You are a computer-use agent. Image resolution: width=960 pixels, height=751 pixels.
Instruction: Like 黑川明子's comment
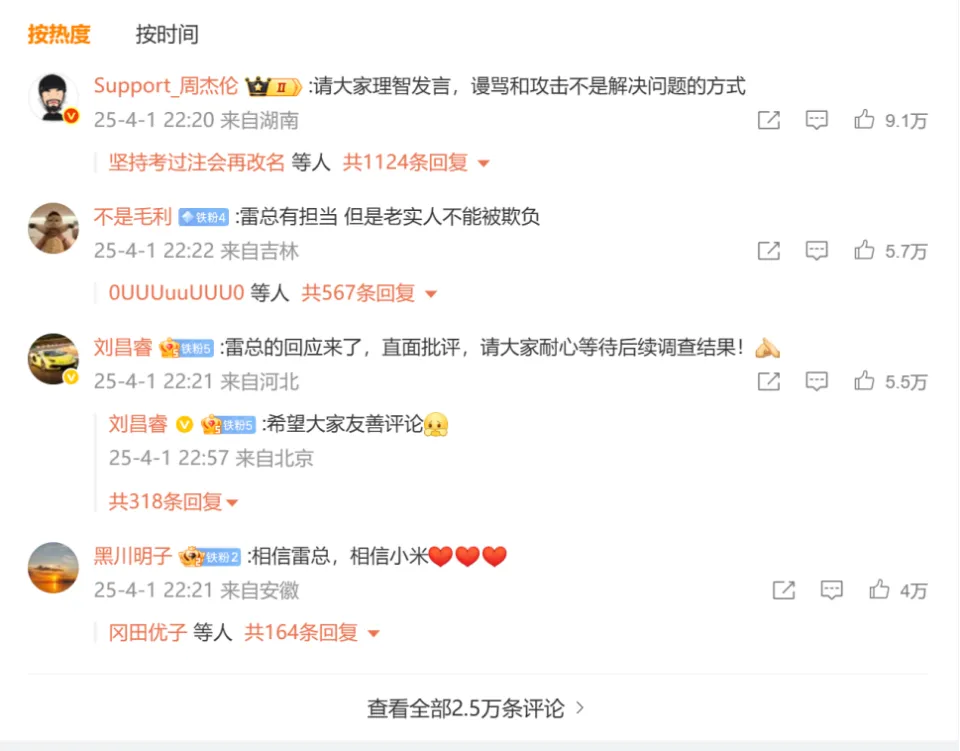pyautogui.click(x=879, y=590)
